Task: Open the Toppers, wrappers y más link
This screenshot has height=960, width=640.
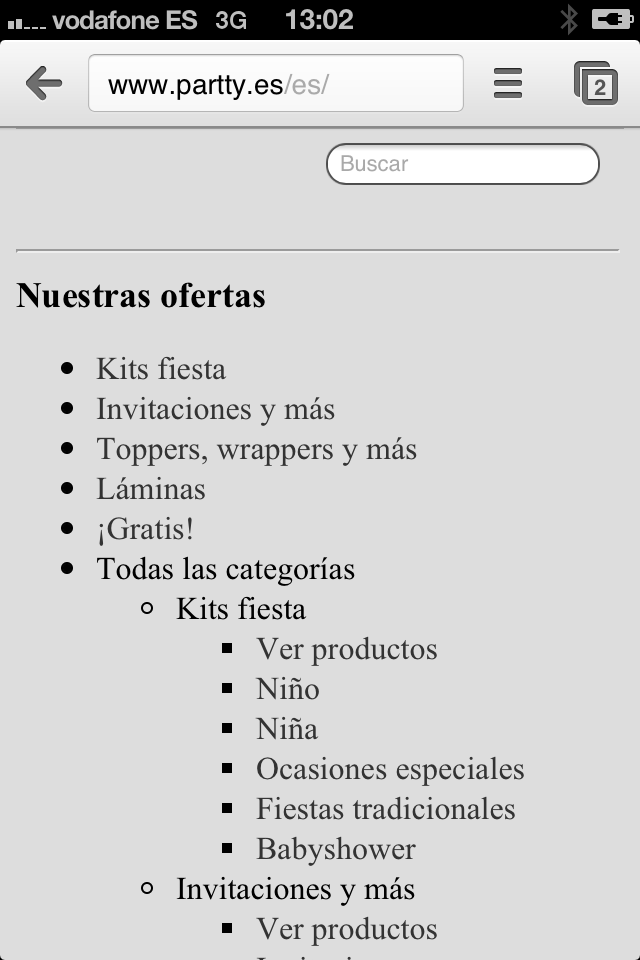Action: point(256,449)
